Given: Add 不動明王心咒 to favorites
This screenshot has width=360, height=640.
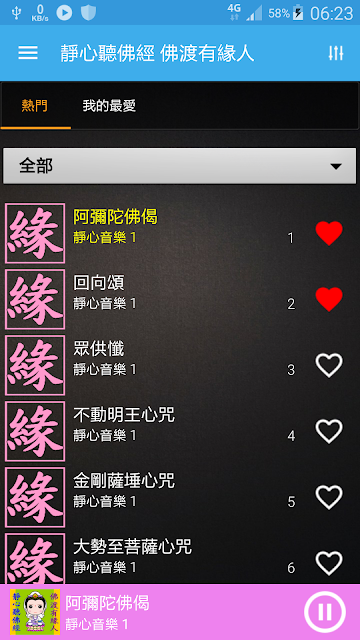Looking at the screenshot, I should click(329, 431).
